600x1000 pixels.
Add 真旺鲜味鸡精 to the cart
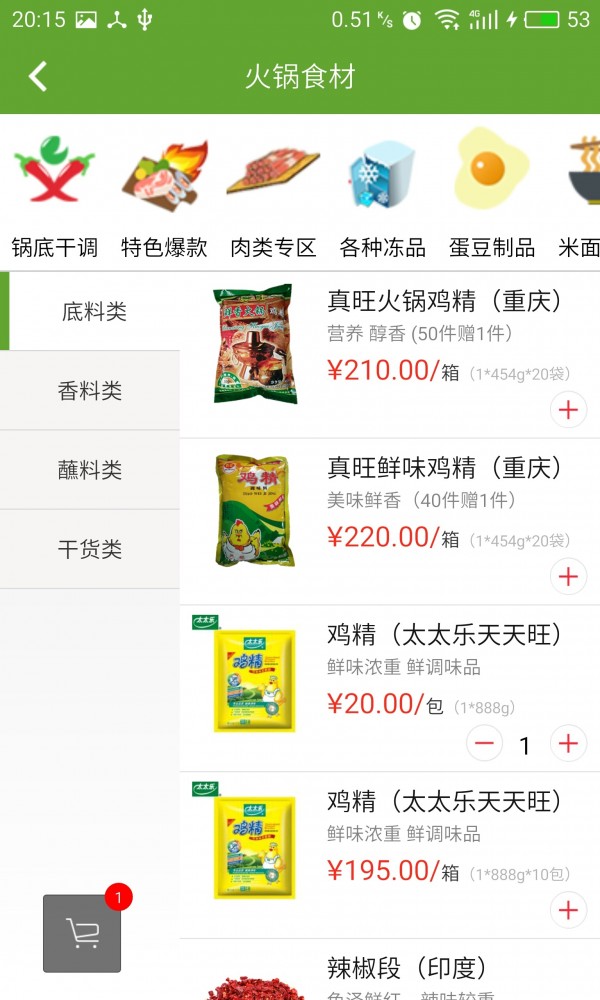568,577
